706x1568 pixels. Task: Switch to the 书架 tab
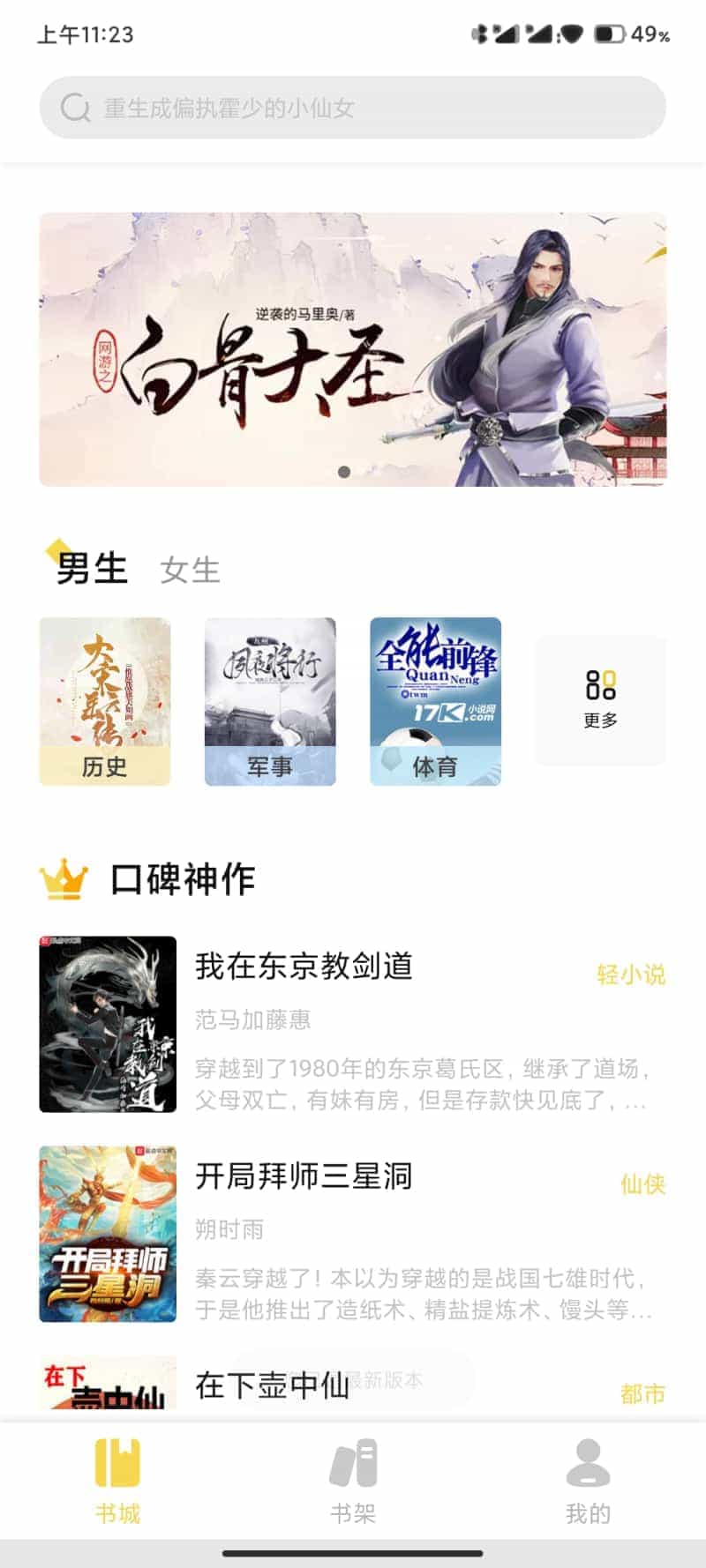click(353, 1482)
